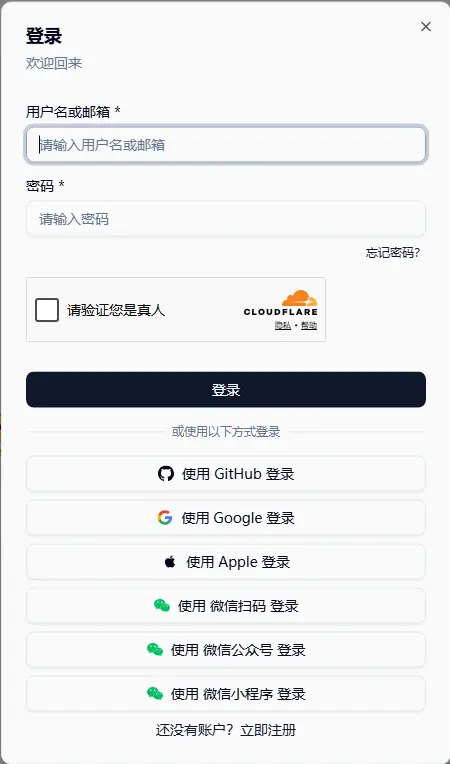Open Cloudflare help link
The width and height of the screenshot is (450, 764).
pyautogui.click(x=309, y=325)
